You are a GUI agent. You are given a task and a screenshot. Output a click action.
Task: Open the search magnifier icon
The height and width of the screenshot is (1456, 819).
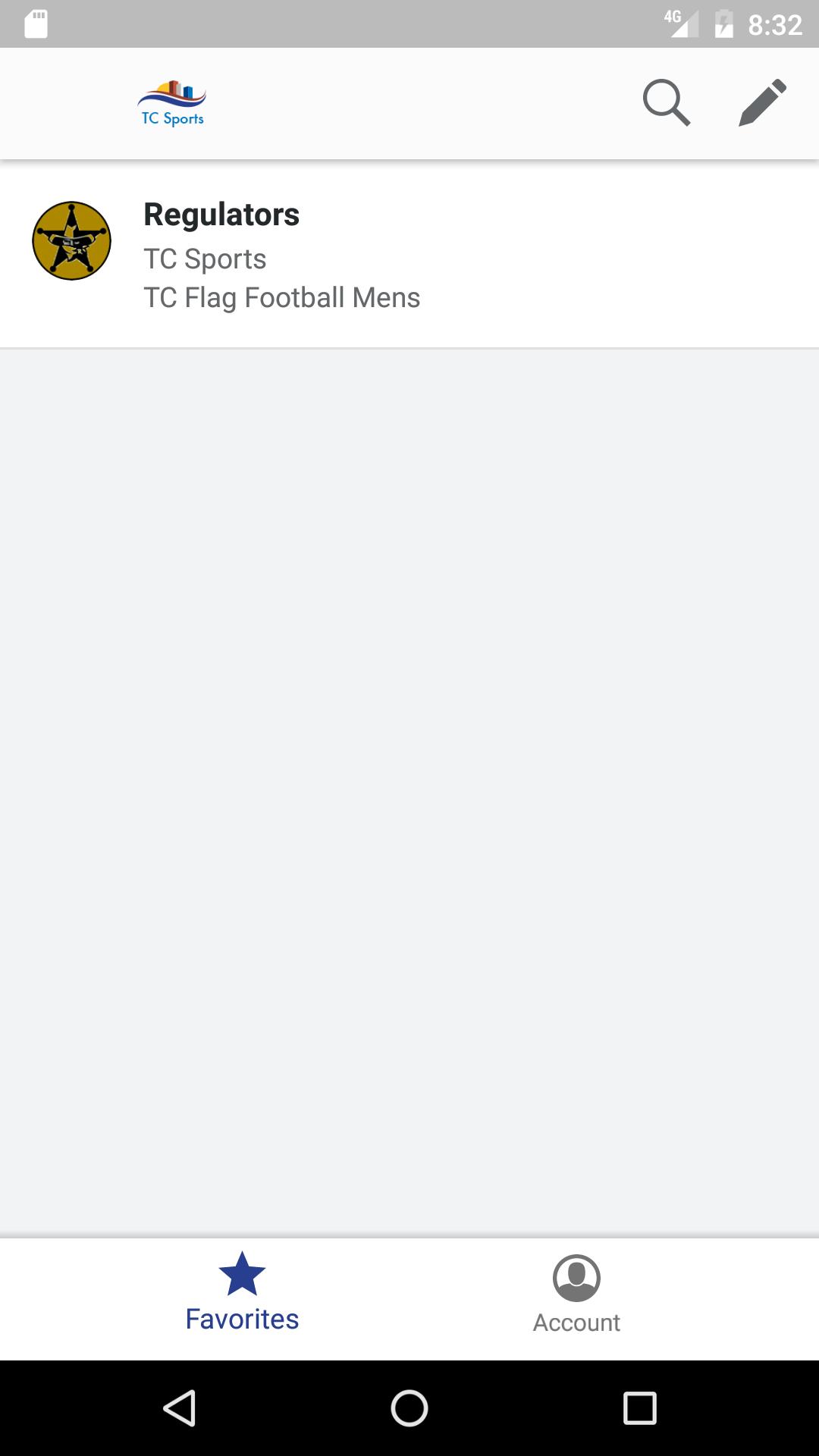point(666,102)
